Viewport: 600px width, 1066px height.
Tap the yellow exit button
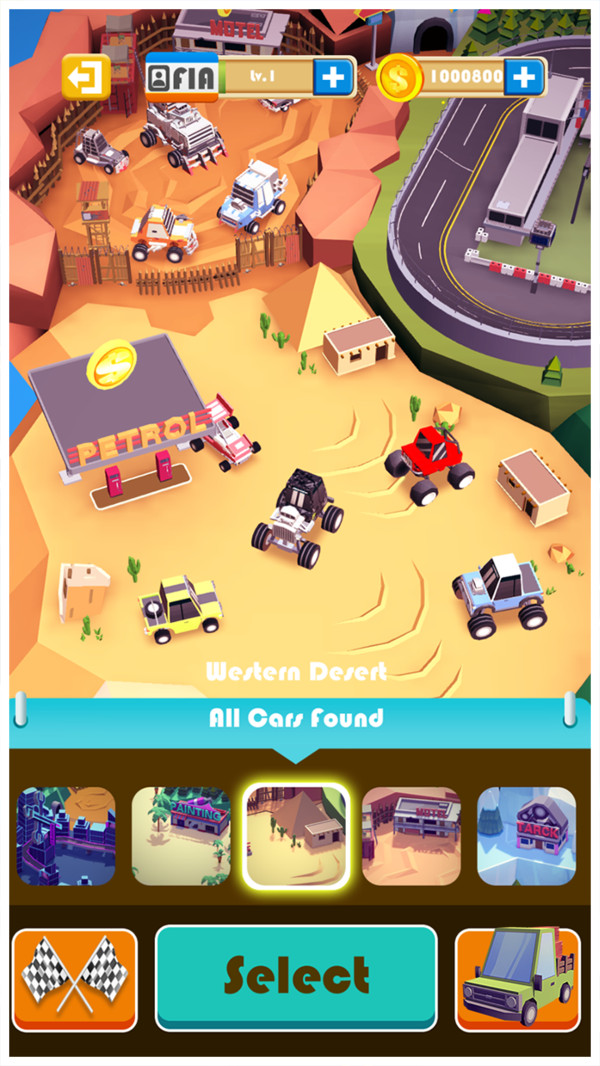(x=85, y=77)
